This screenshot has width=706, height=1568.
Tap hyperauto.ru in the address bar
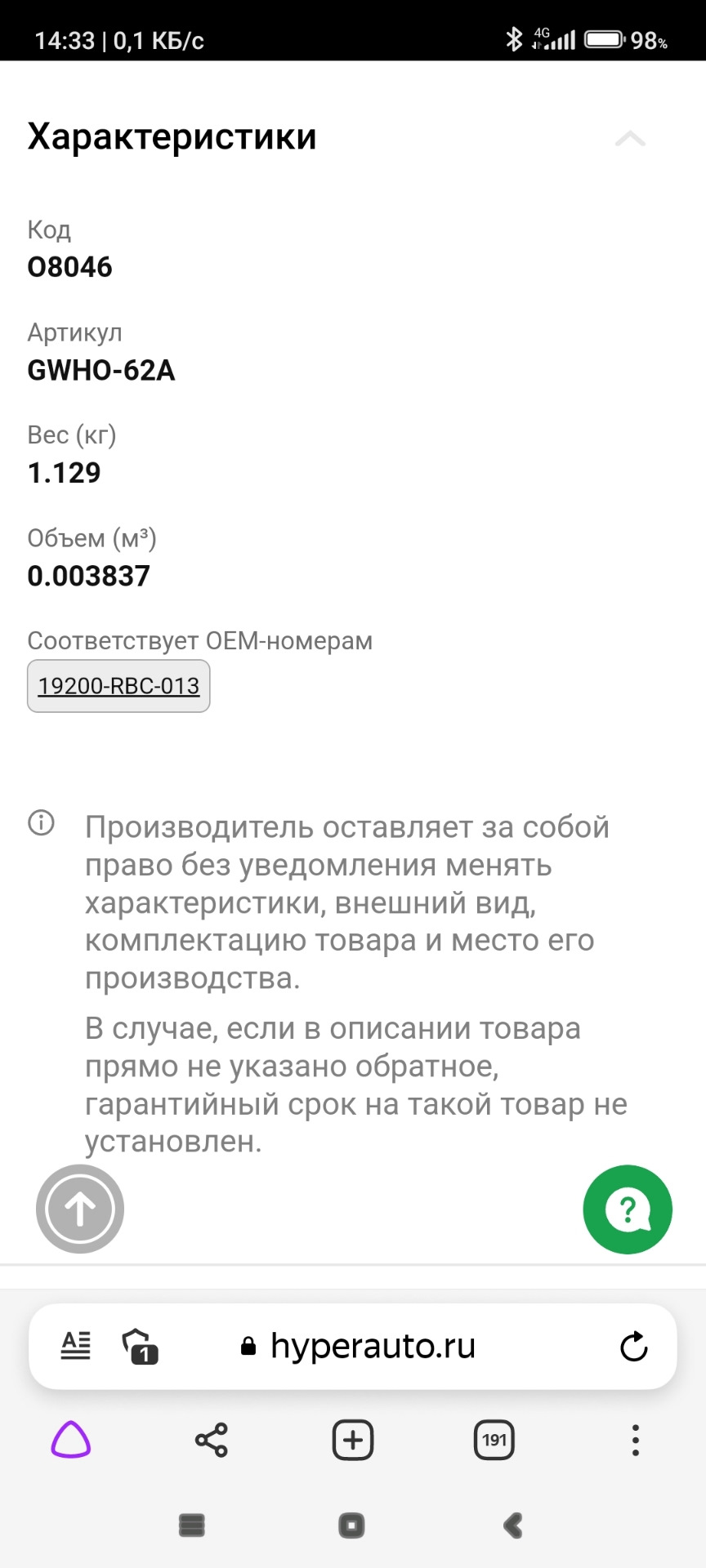[372, 1346]
